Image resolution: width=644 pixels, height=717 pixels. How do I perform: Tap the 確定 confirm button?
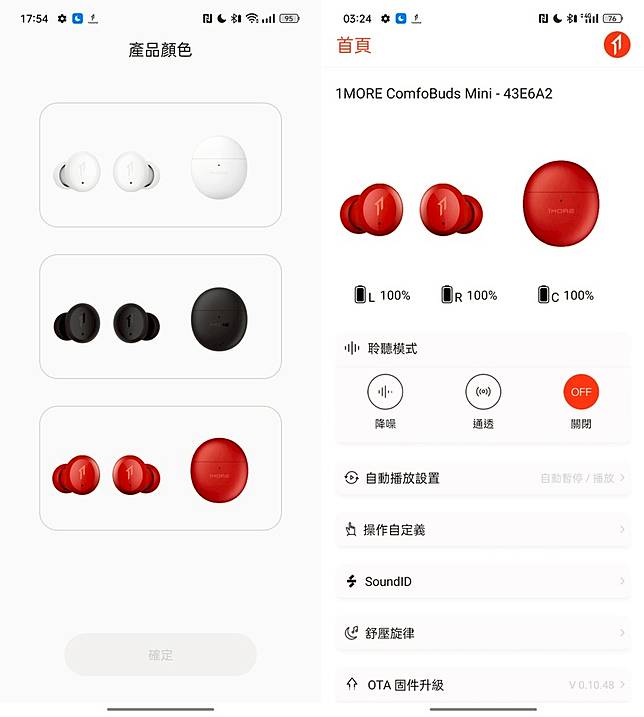click(x=160, y=655)
